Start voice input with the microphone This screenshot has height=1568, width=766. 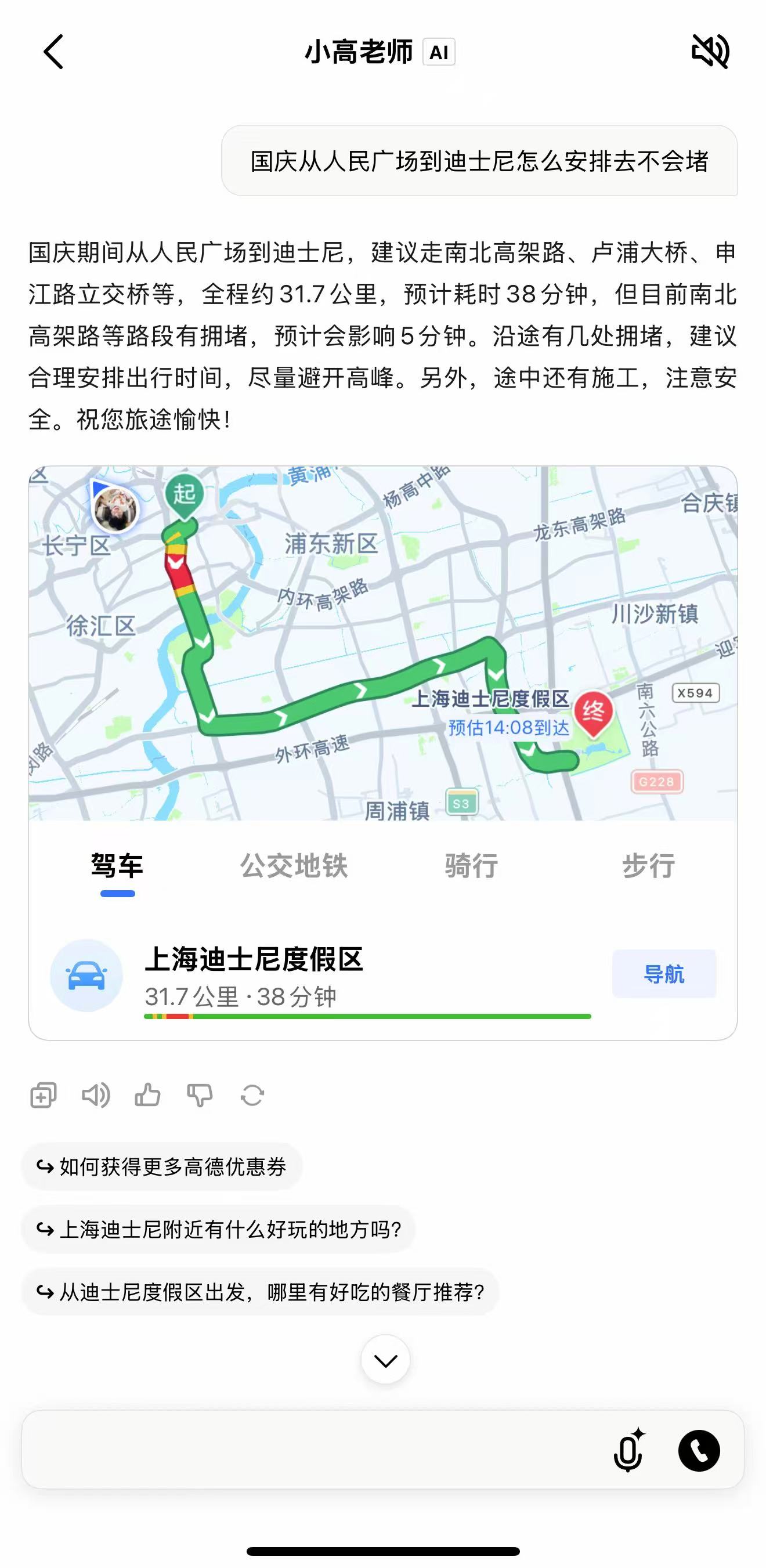(628, 1450)
